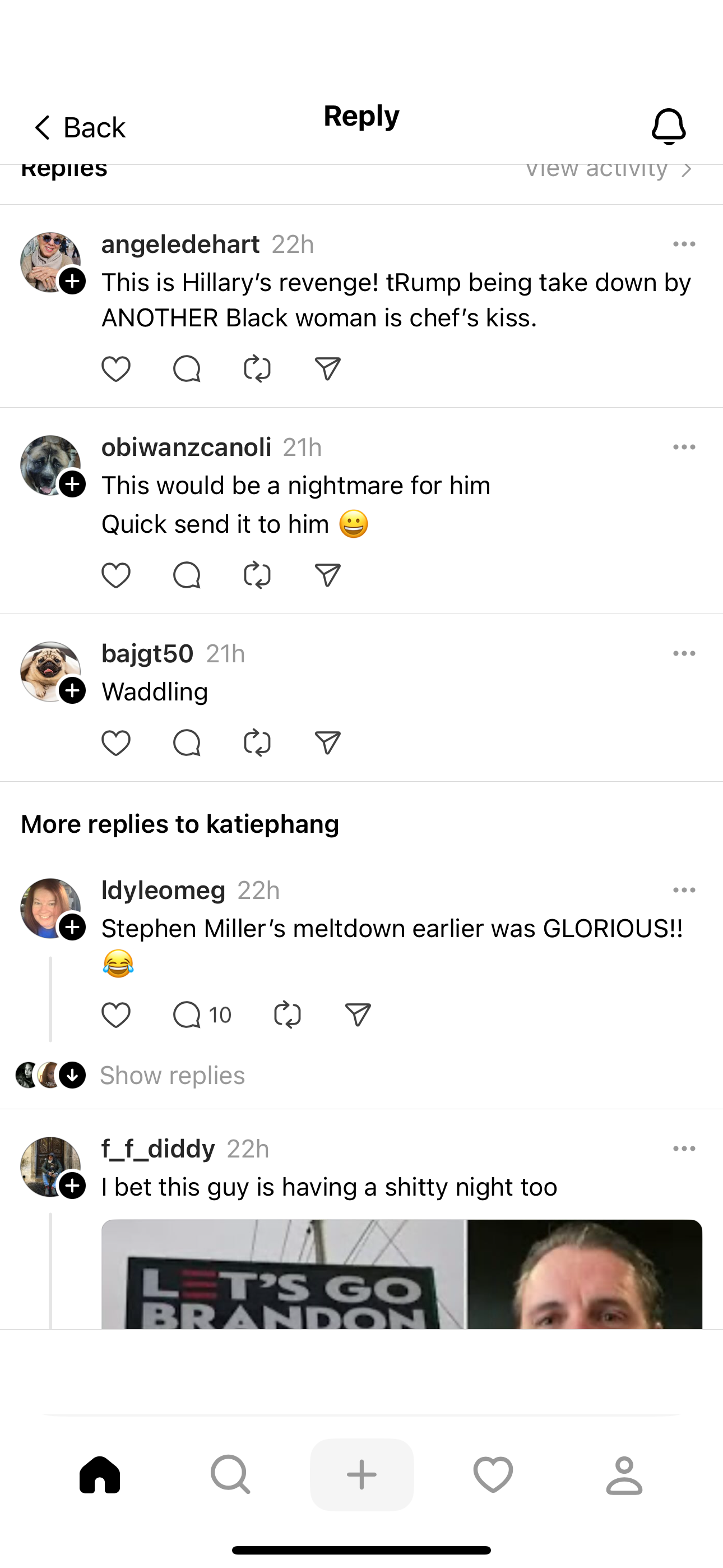Repost obiwanzcanoli's reply
Image resolution: width=723 pixels, height=1568 pixels.
(257, 575)
